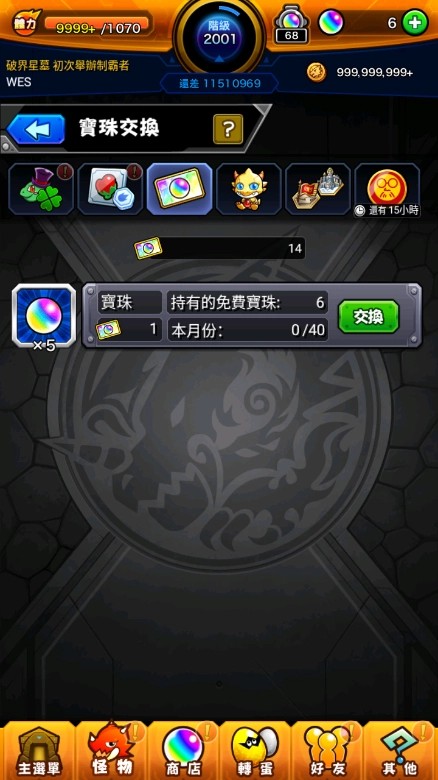Open the orb box icon showing 68
The image size is (438, 780).
click(291, 26)
